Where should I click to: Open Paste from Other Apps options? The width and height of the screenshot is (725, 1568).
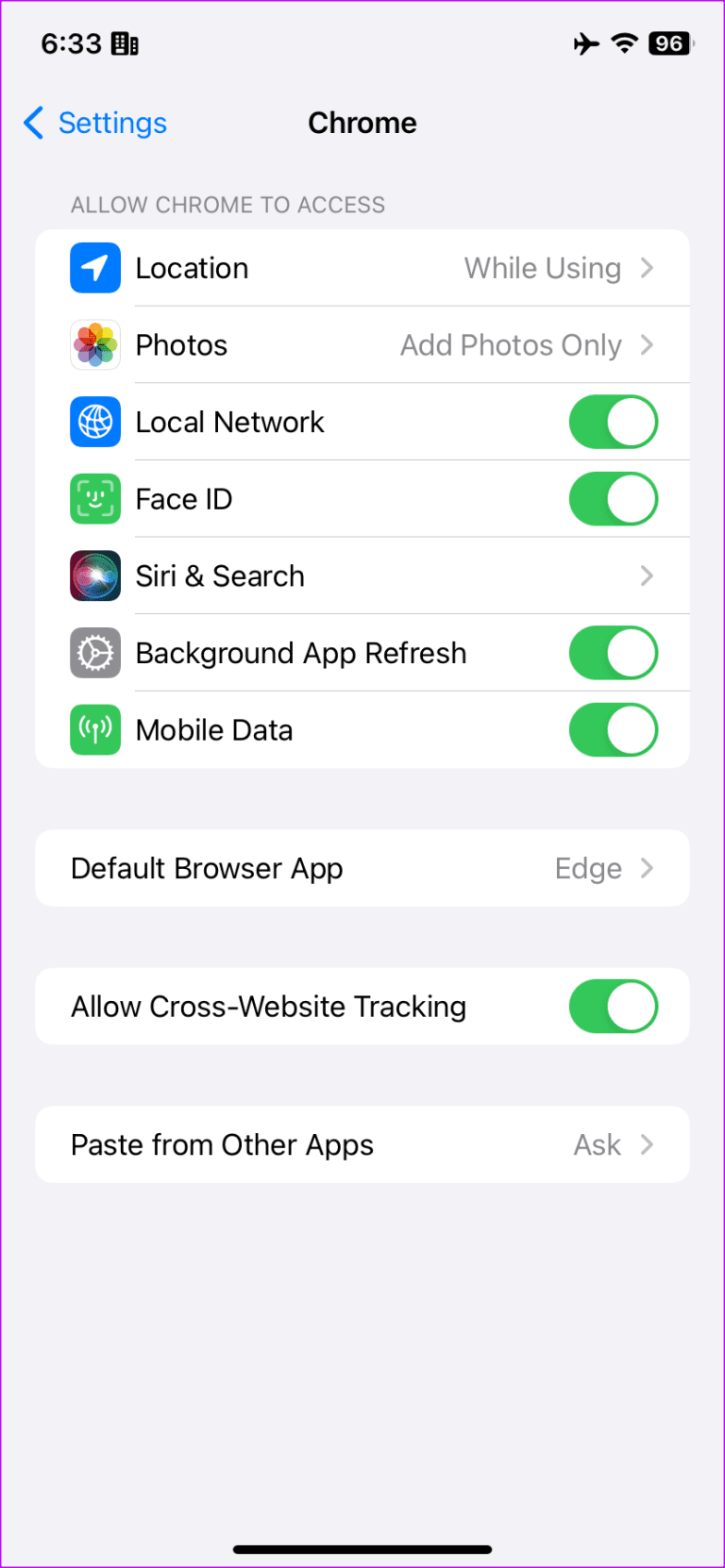378,1144
